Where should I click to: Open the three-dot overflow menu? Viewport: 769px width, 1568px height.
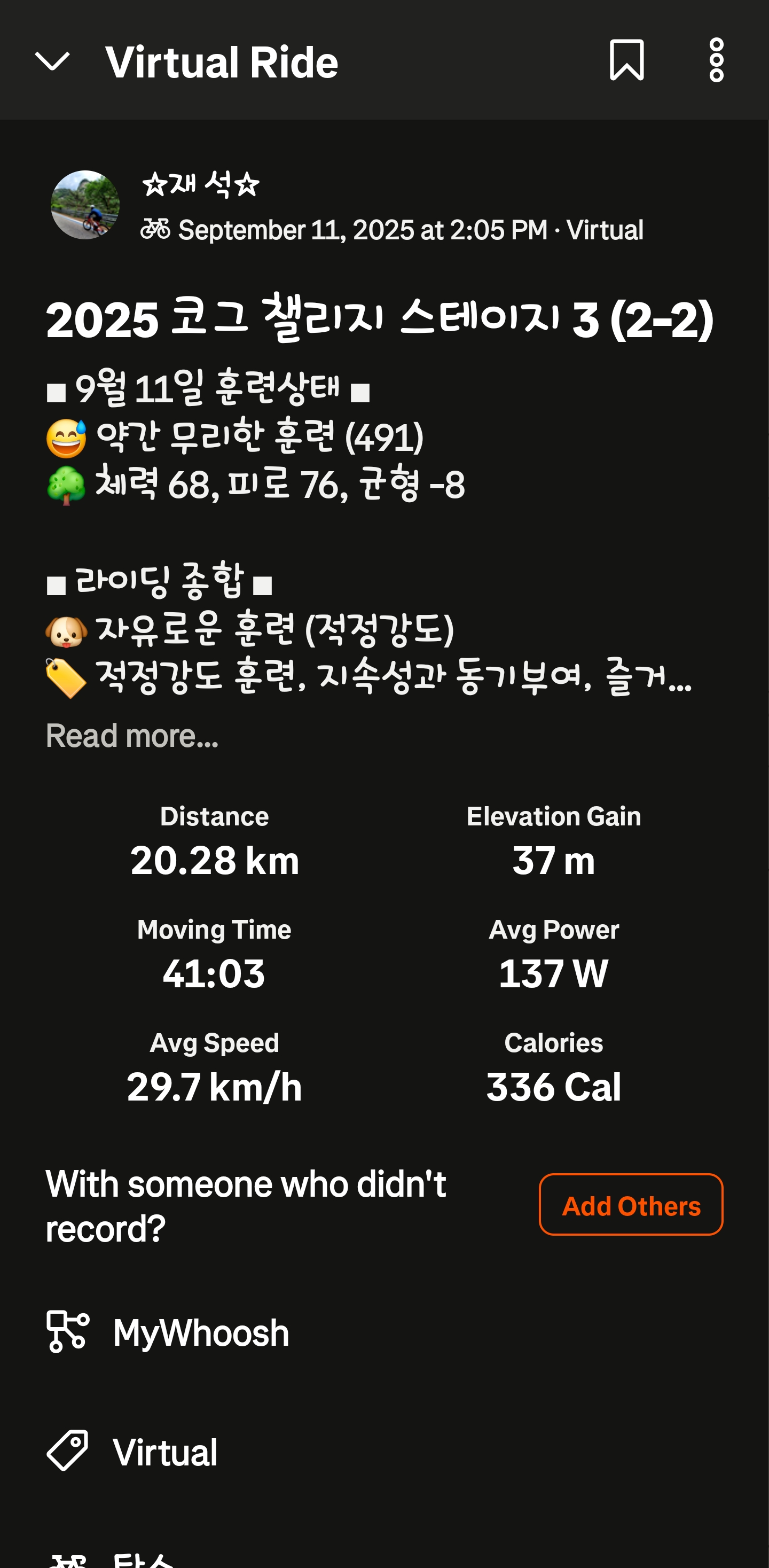pyautogui.click(x=716, y=60)
